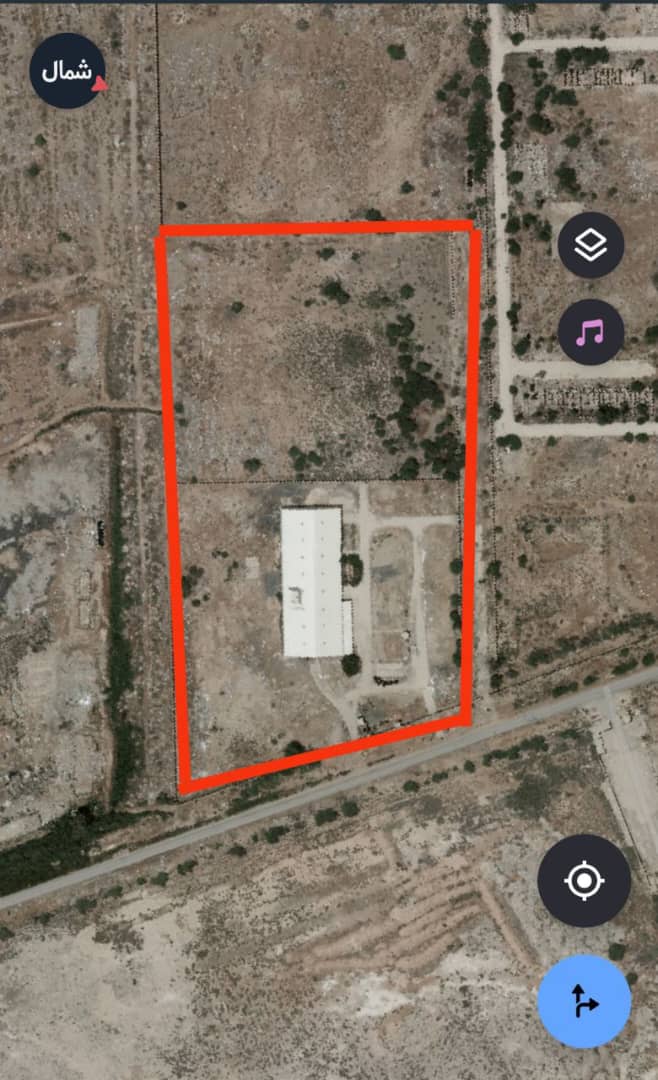Screen dimensions: 658x1080
Task: Open the music note button
Action: (x=590, y=333)
